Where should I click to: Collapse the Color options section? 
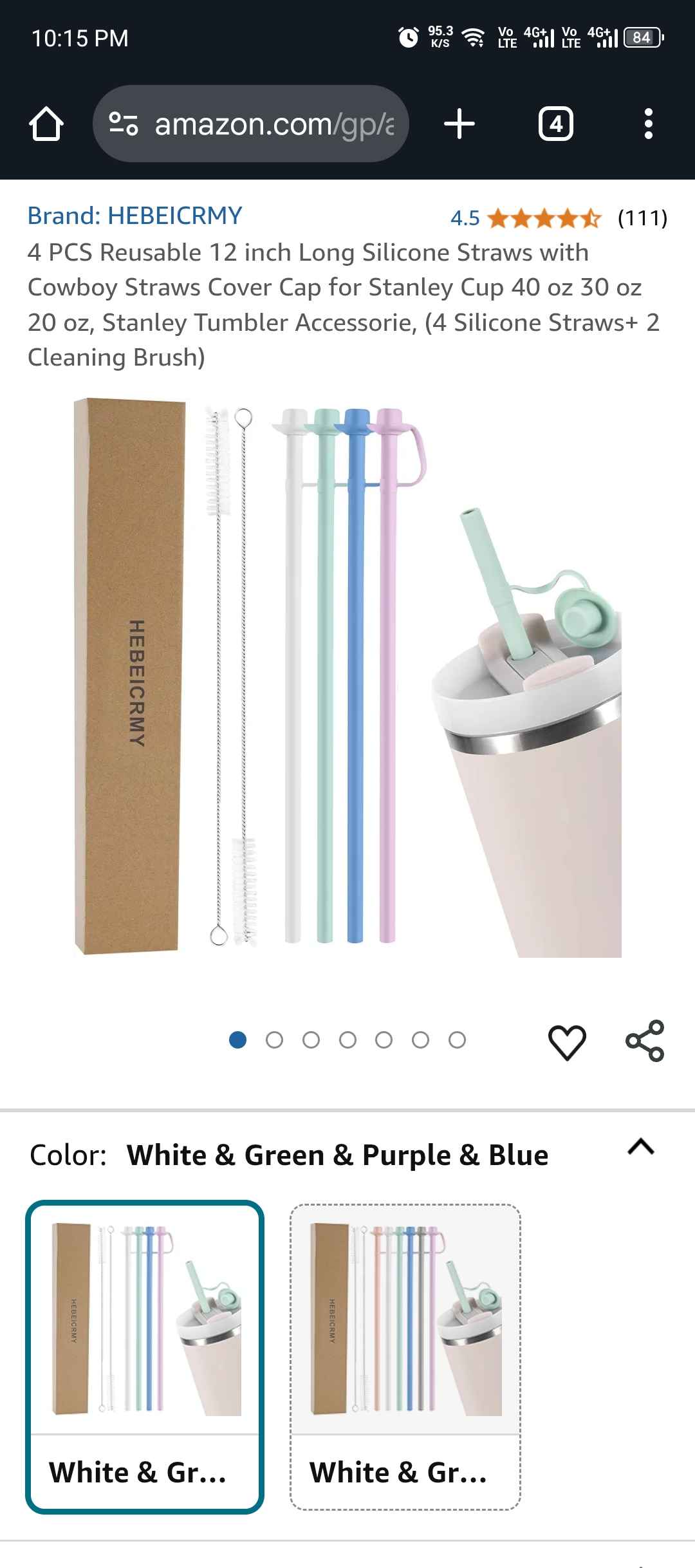(640, 1148)
